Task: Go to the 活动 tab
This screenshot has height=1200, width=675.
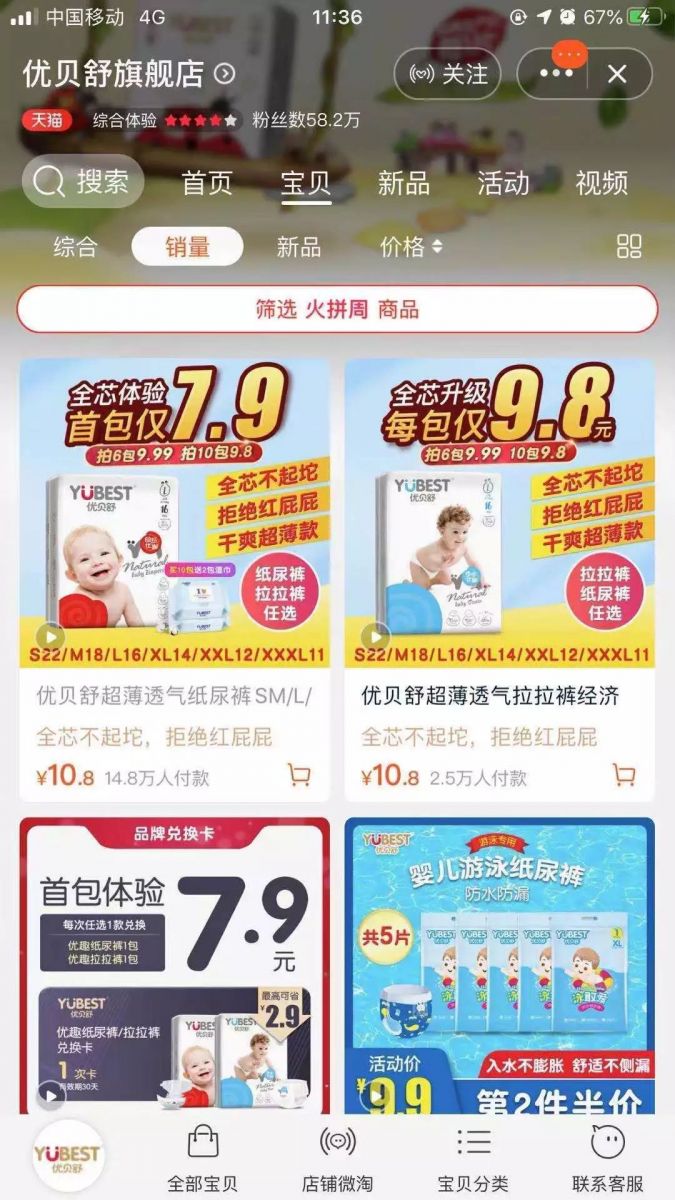Action: click(x=502, y=183)
